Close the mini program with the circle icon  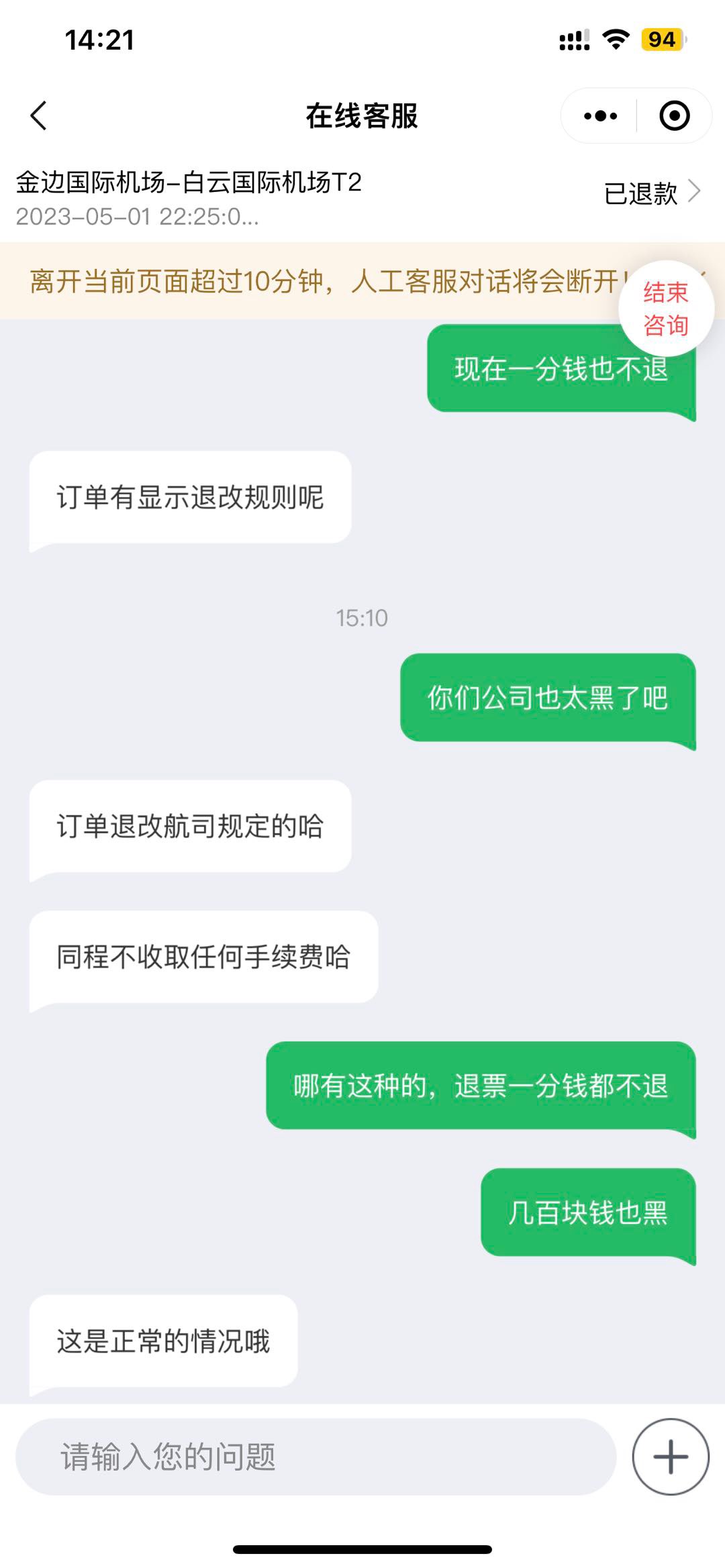pos(674,115)
